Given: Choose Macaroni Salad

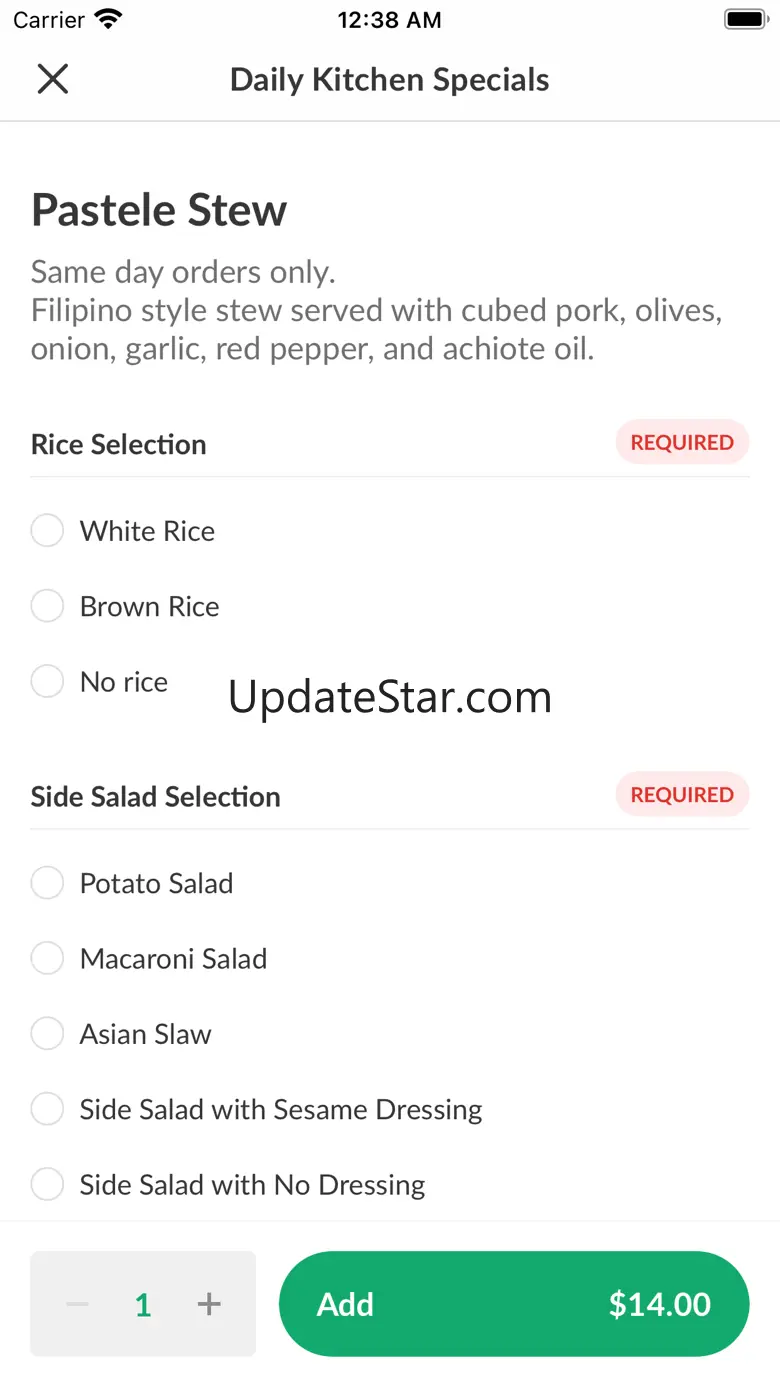Looking at the screenshot, I should (x=47, y=959).
